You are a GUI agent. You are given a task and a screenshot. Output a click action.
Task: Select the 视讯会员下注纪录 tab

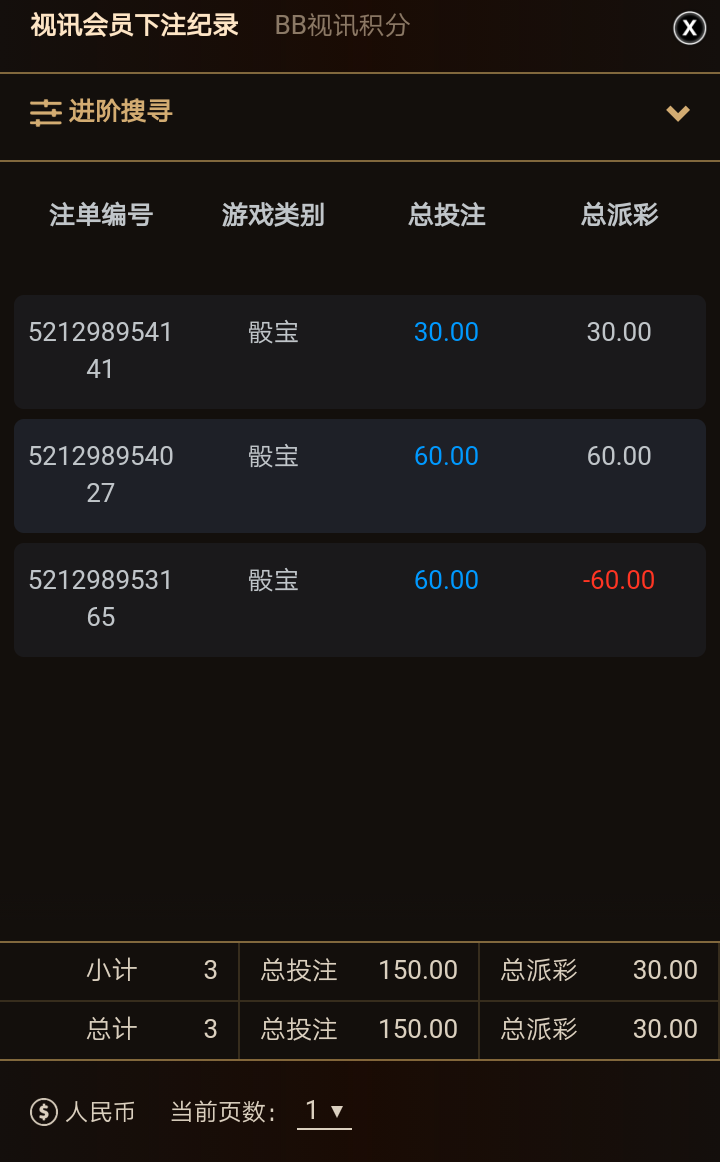click(135, 26)
